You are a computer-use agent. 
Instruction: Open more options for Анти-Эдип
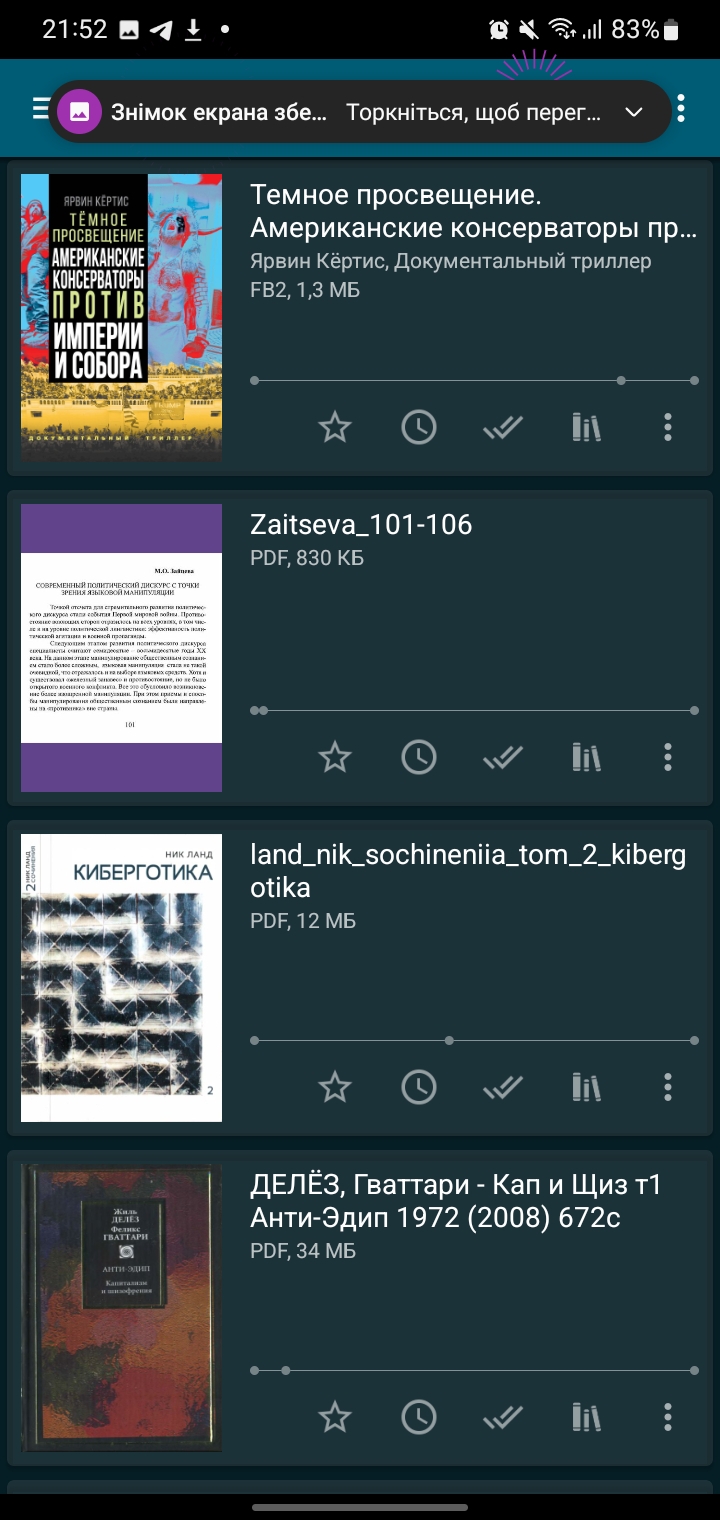tap(668, 1417)
